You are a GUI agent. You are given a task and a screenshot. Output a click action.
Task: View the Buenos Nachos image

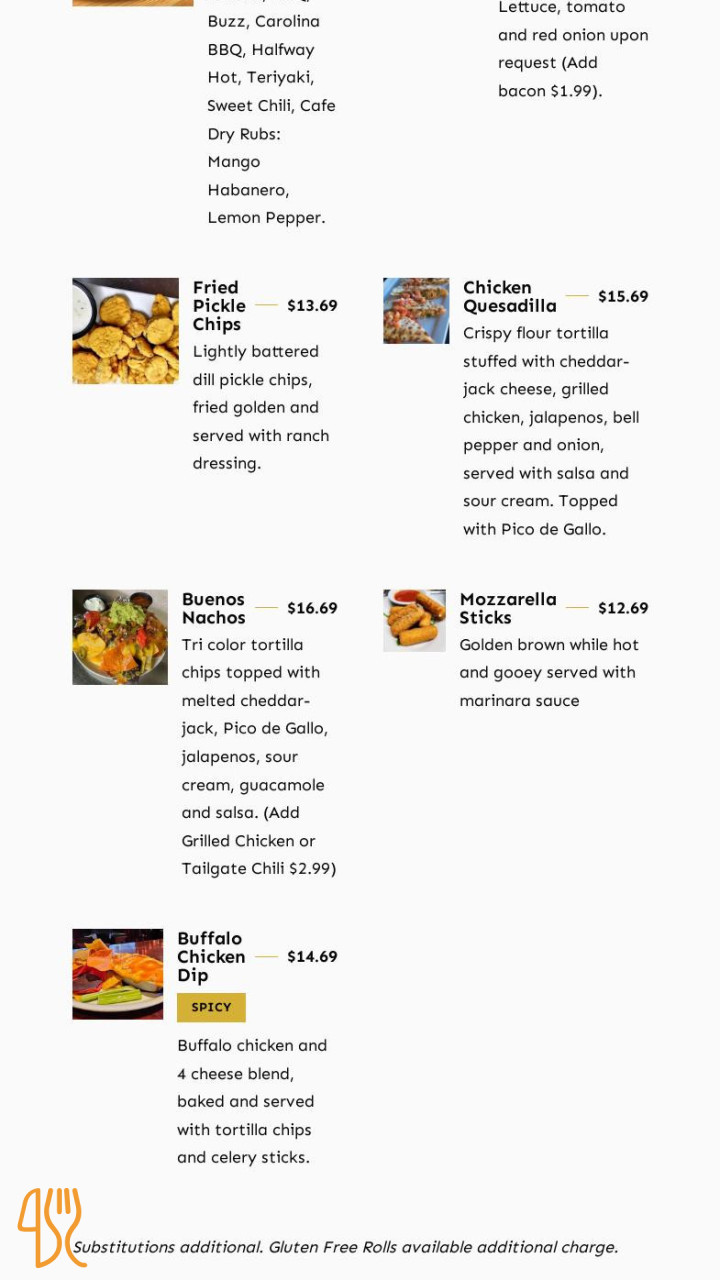coord(120,637)
